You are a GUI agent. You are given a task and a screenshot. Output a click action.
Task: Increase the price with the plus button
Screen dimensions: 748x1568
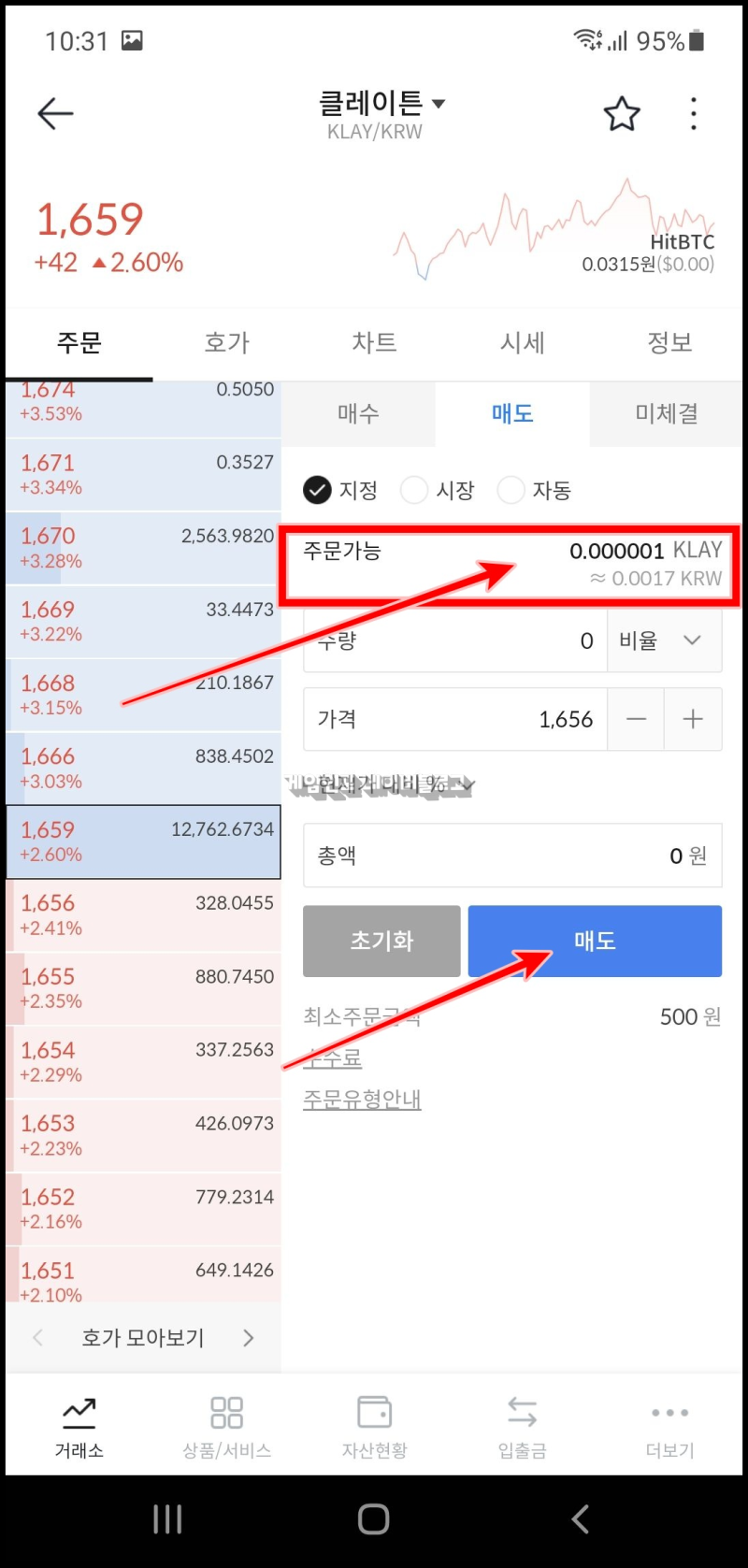click(x=693, y=719)
